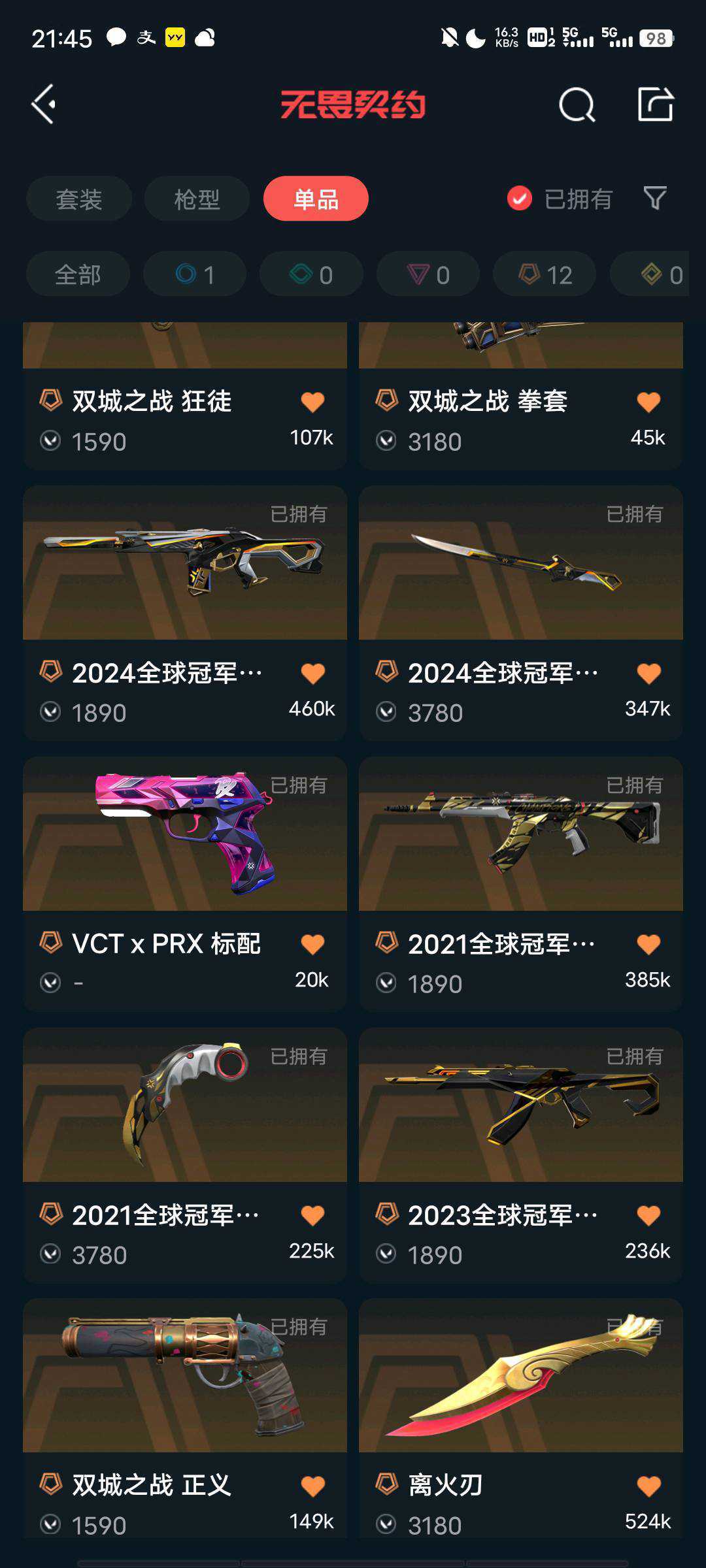This screenshot has height=1568, width=706.
Task: Open the 2023全球冠军 rifle card
Action: [x=521, y=1155]
